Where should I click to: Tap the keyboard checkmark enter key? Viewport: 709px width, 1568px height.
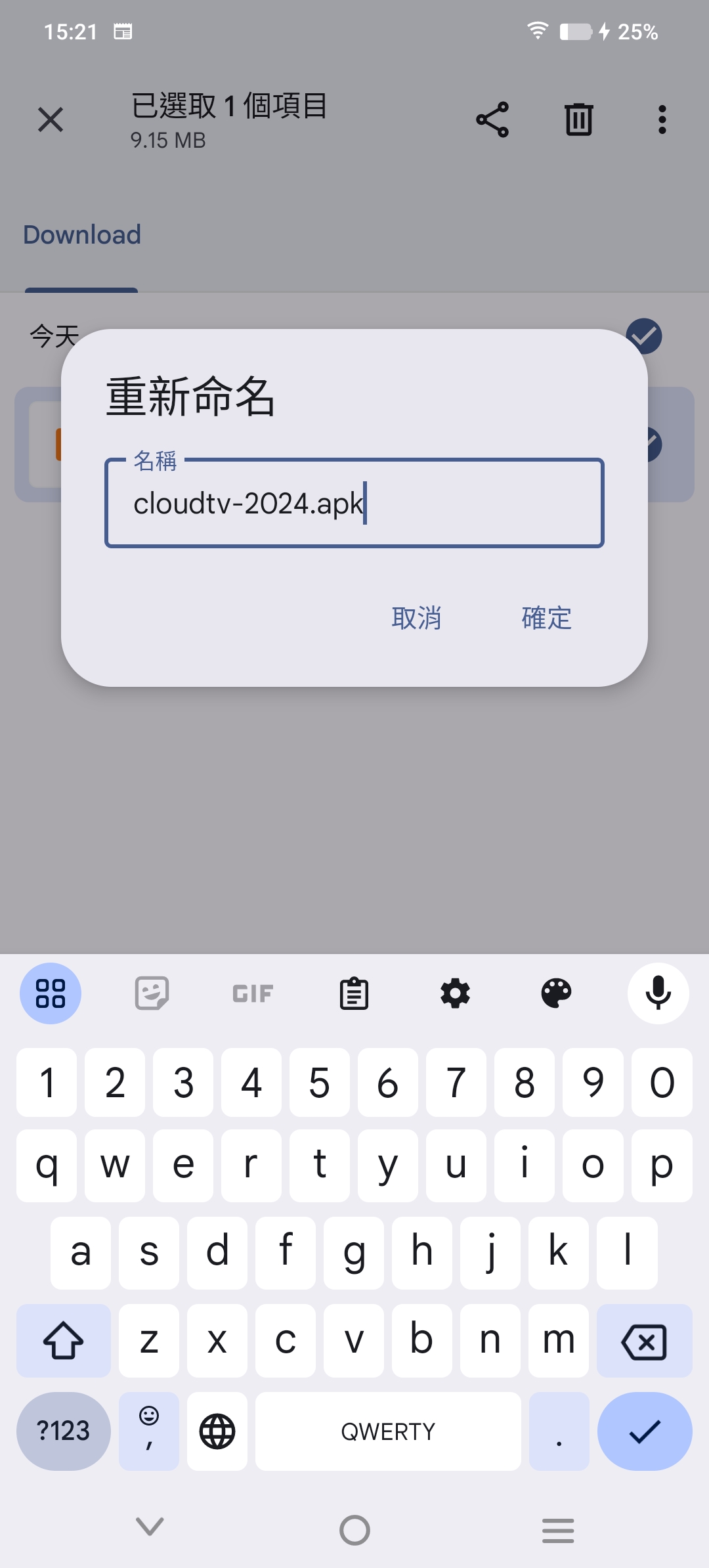[x=644, y=1431]
